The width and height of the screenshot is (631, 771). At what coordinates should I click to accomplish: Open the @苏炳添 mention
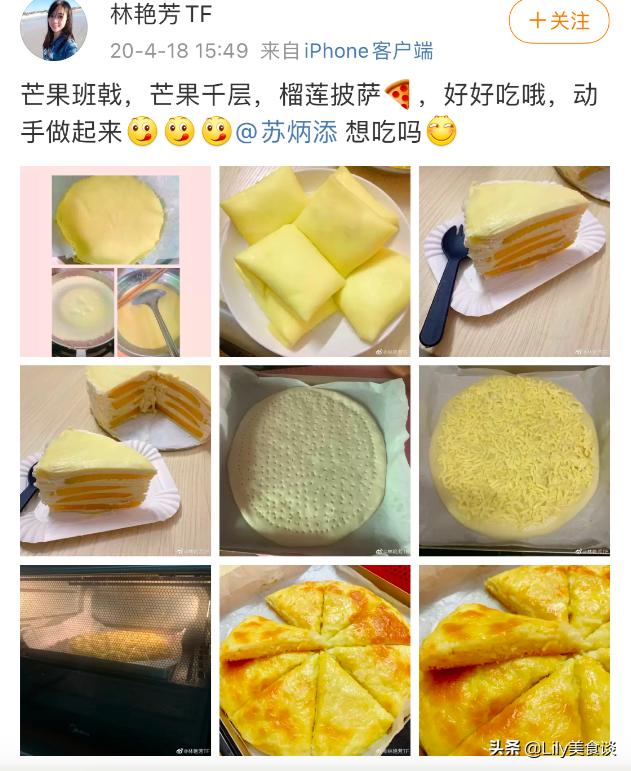coord(285,132)
